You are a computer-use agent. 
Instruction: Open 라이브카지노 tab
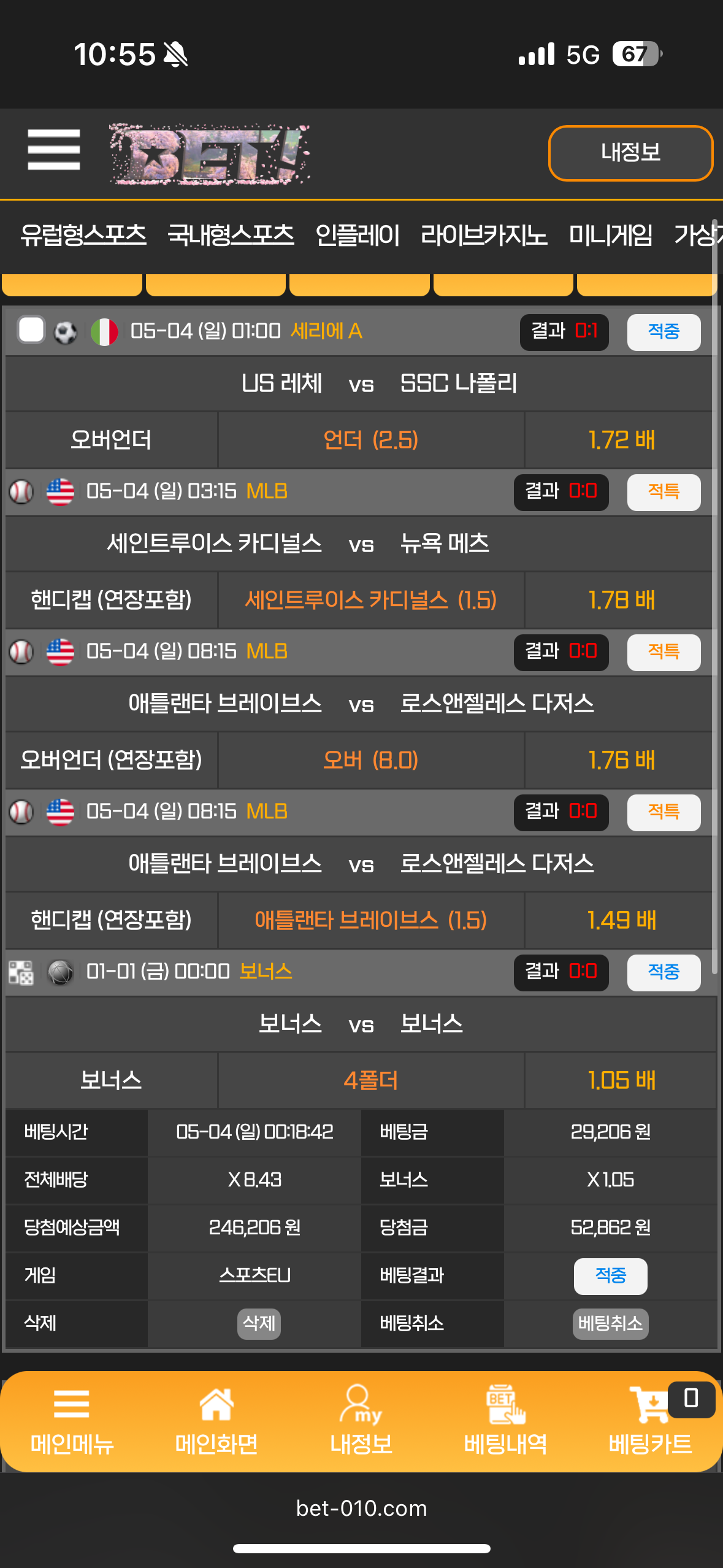click(x=484, y=235)
